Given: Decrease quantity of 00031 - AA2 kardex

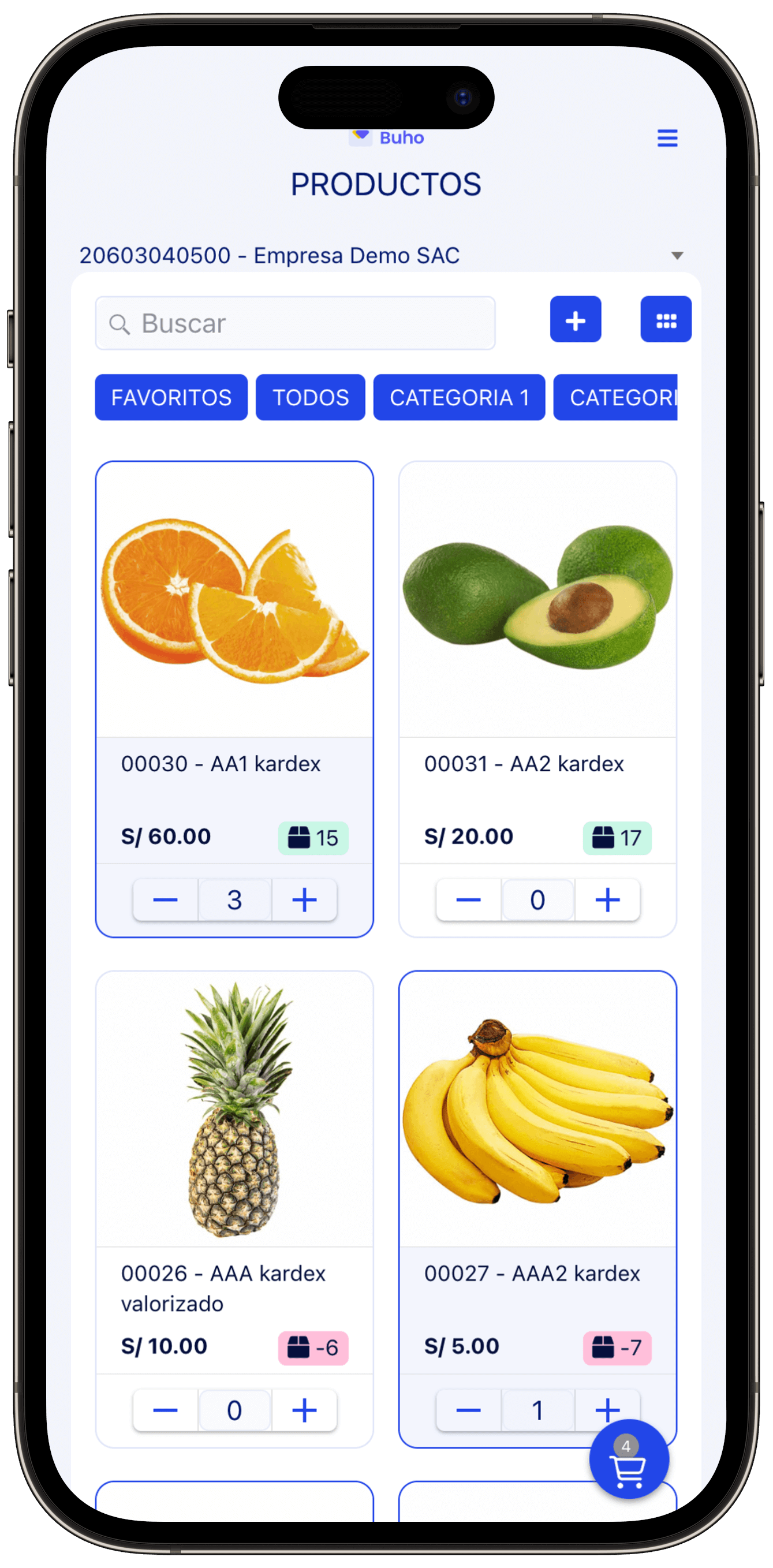Looking at the screenshot, I should tap(468, 899).
